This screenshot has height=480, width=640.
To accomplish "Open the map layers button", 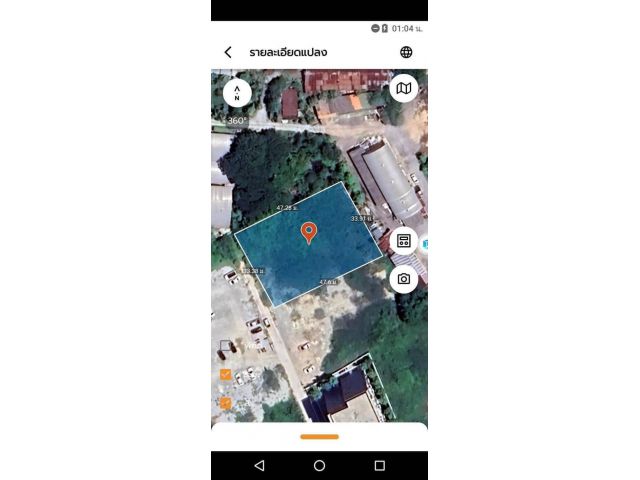I will point(403,89).
